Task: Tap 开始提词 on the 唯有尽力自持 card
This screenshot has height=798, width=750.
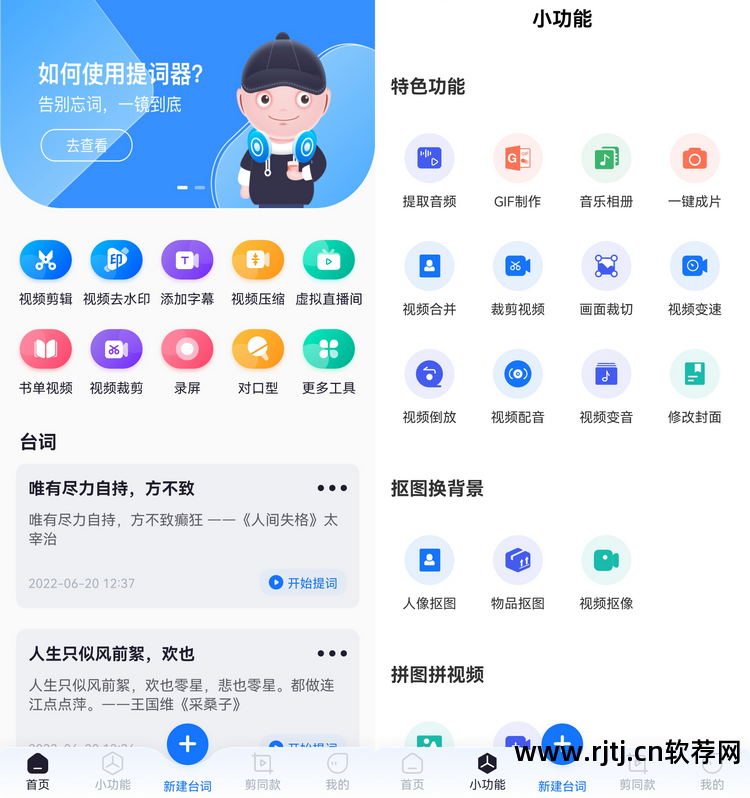Action: click(303, 583)
